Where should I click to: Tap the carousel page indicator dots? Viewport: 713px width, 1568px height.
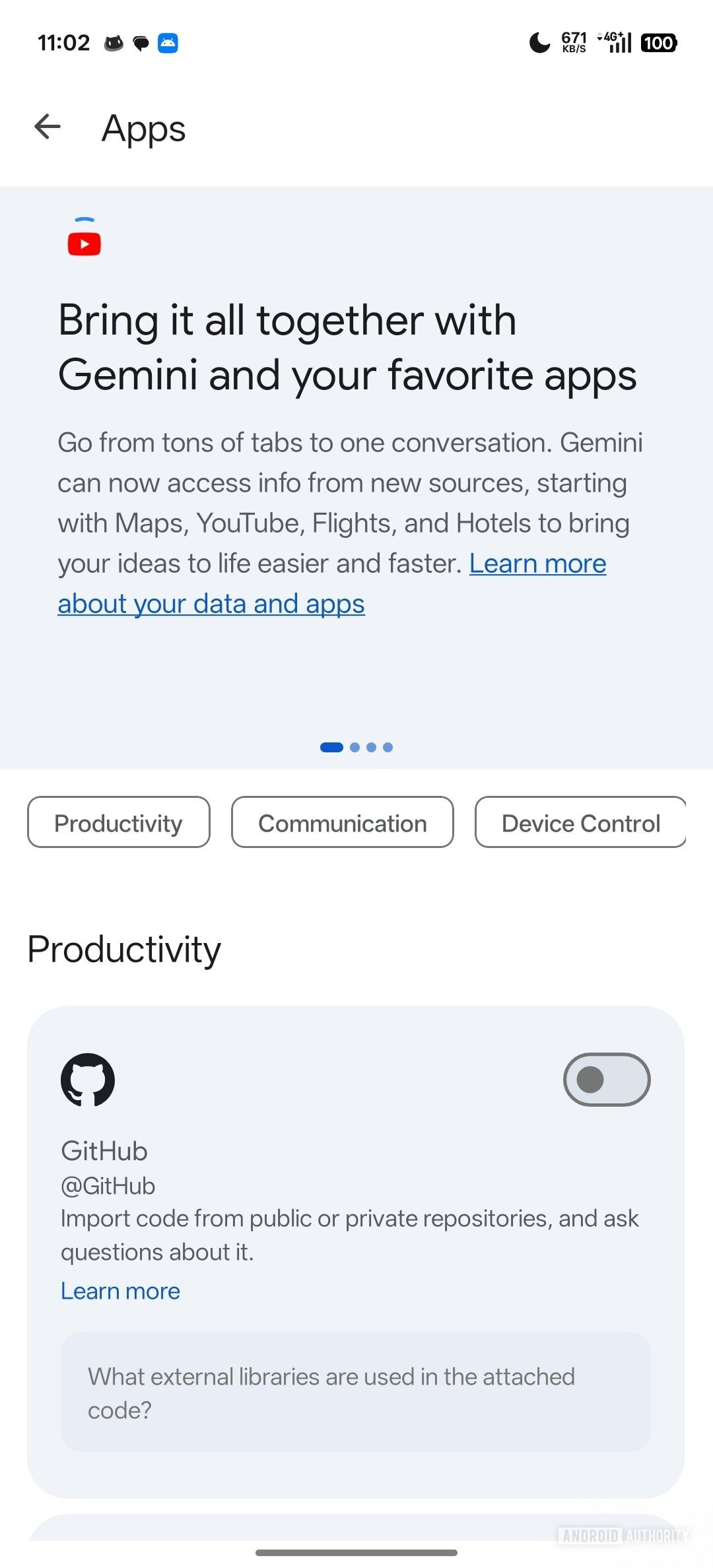point(356,747)
